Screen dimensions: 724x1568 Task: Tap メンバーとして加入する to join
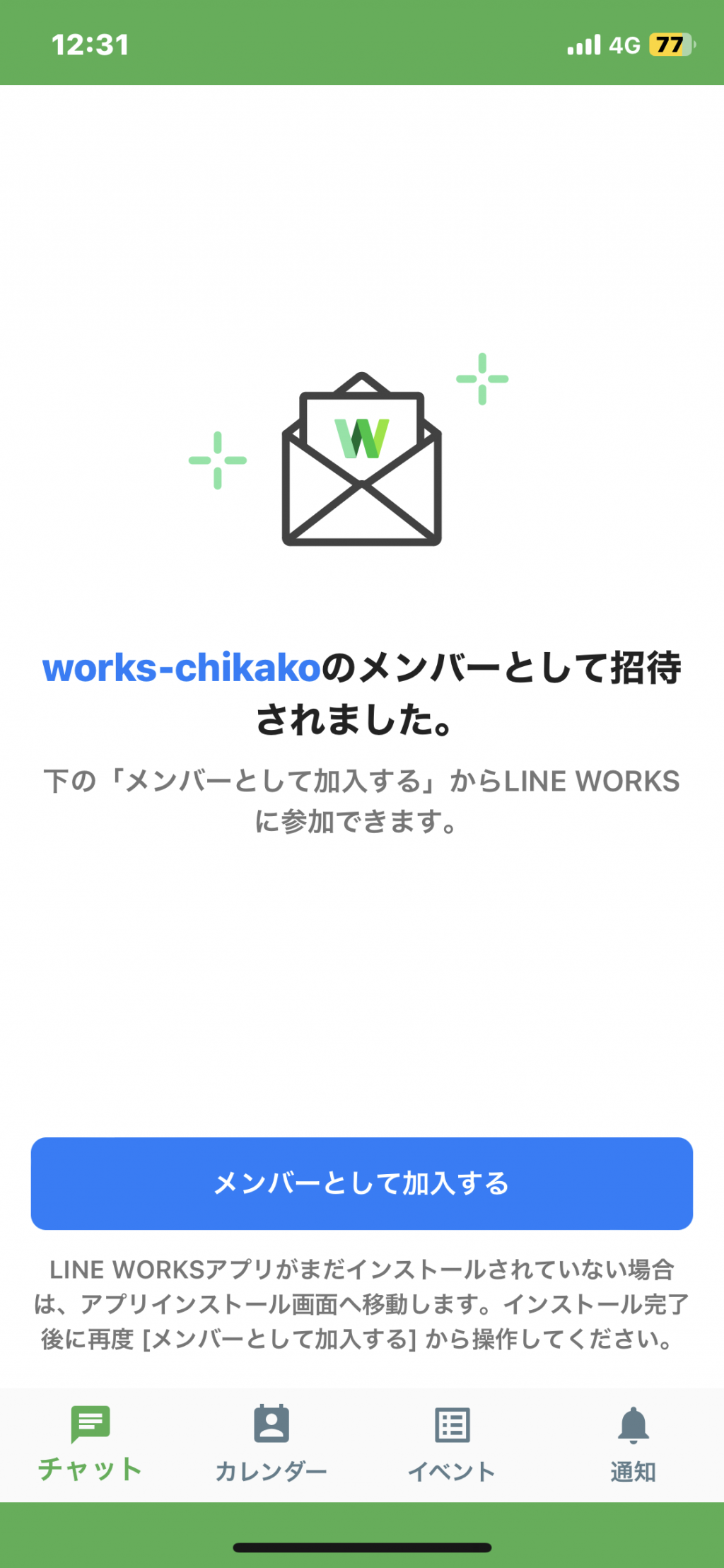(x=362, y=1183)
